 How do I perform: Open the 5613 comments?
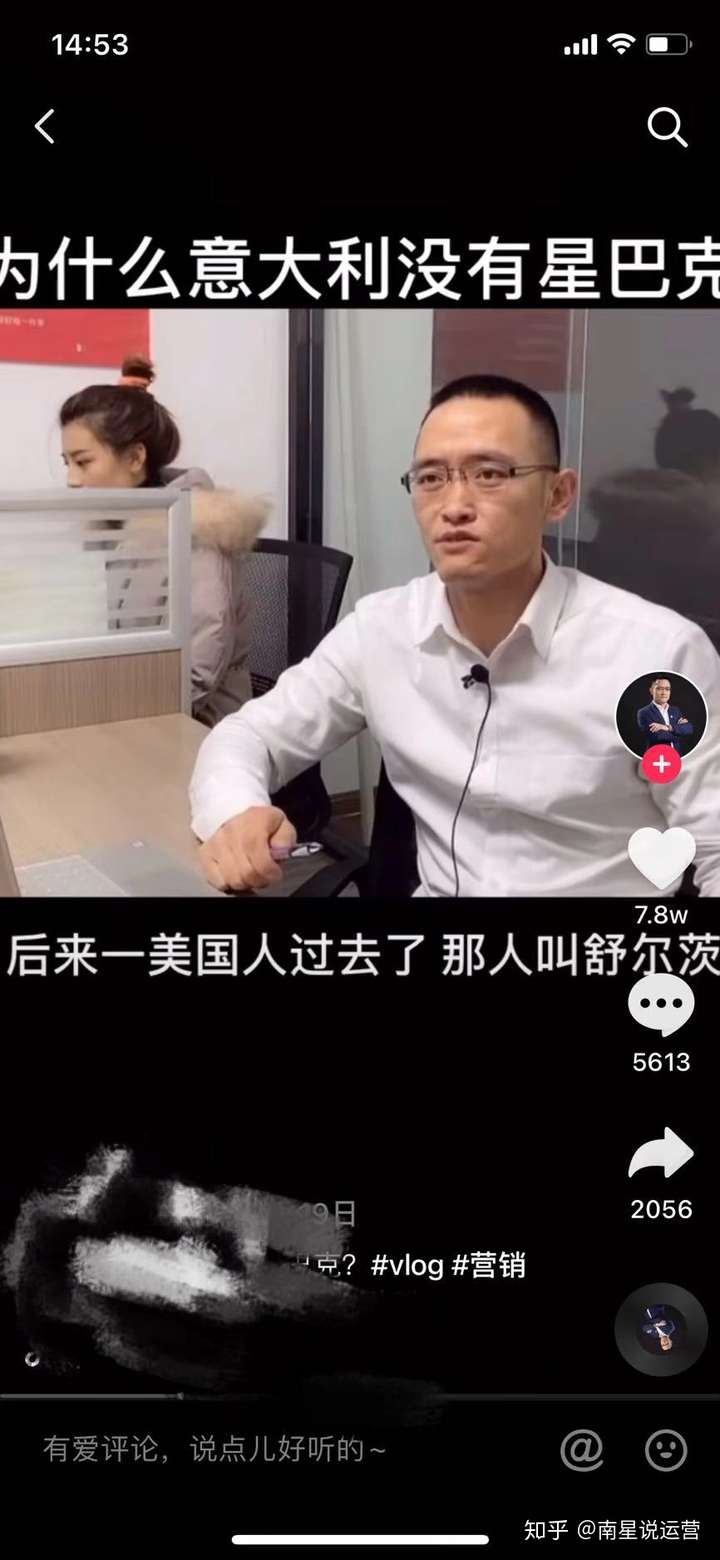[661, 1005]
